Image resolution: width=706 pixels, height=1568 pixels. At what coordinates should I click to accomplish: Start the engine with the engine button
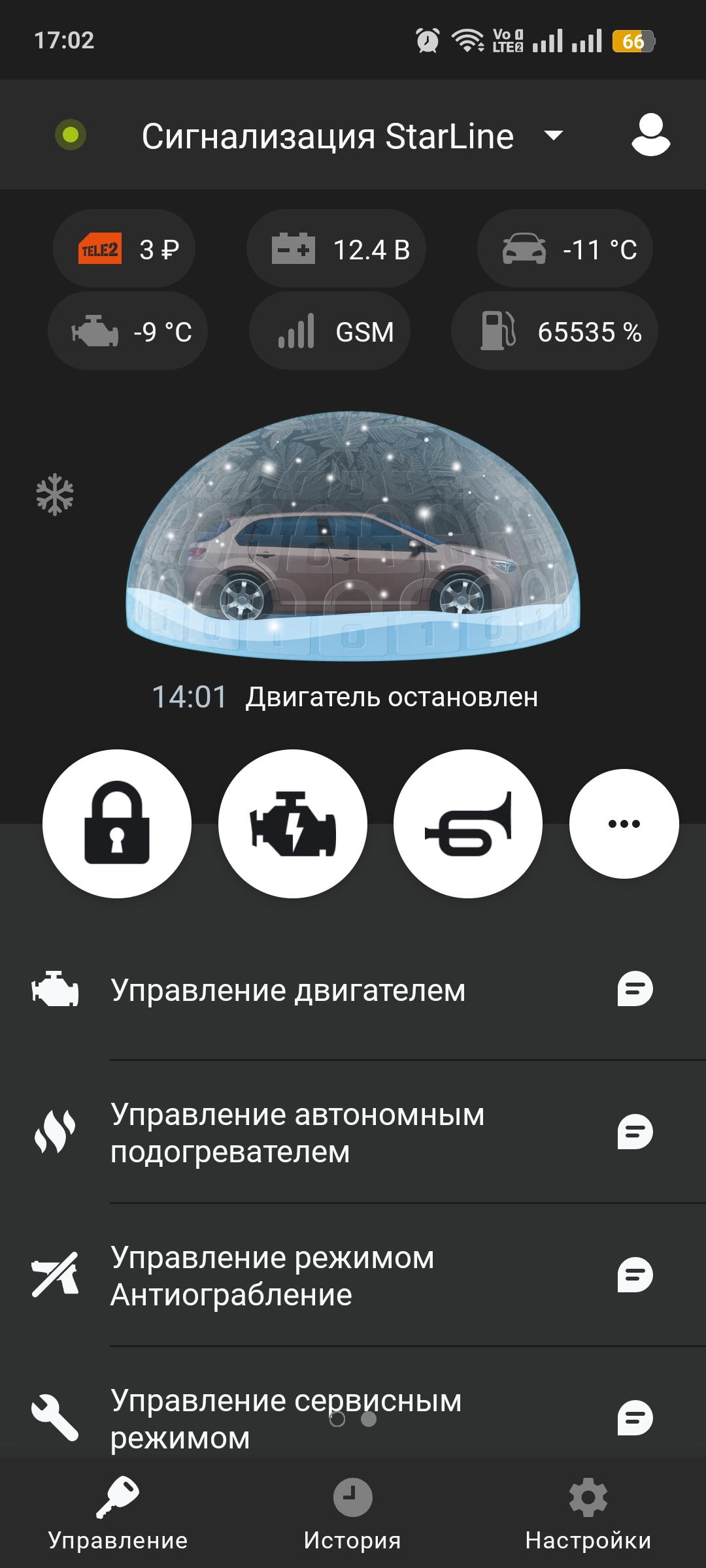coord(292,823)
